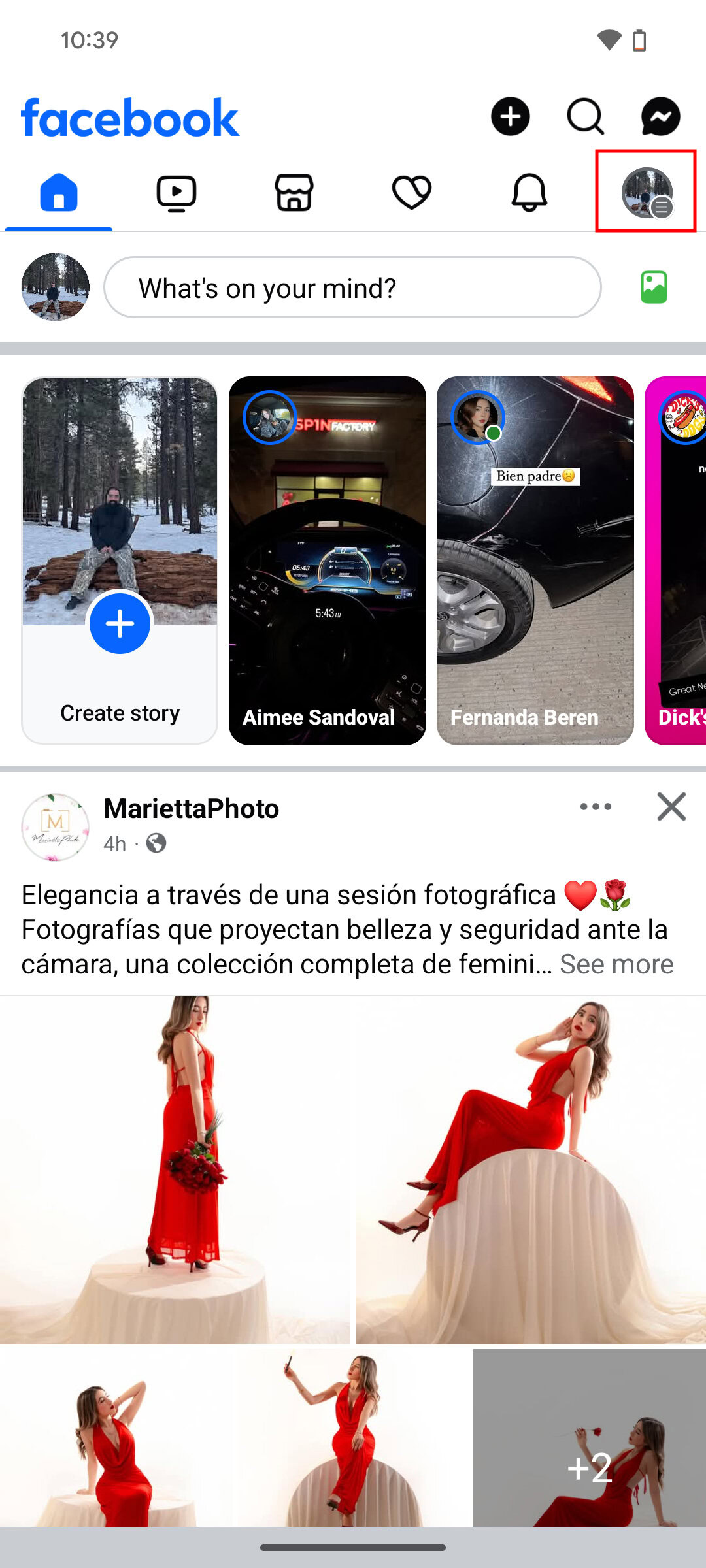Screen dimensions: 706x1568
Task: Open the profile menu tab
Action: [x=646, y=192]
